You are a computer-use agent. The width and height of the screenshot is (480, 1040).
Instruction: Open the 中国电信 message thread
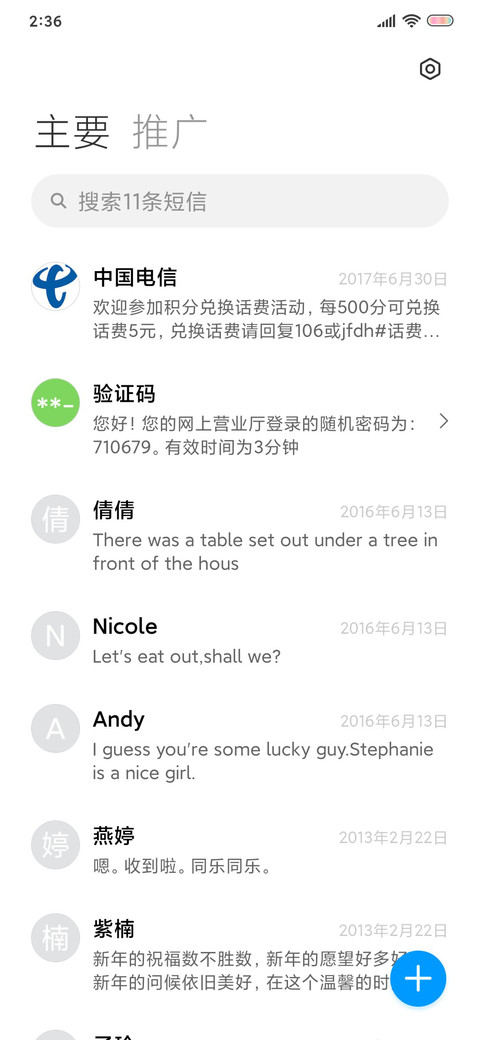point(240,303)
